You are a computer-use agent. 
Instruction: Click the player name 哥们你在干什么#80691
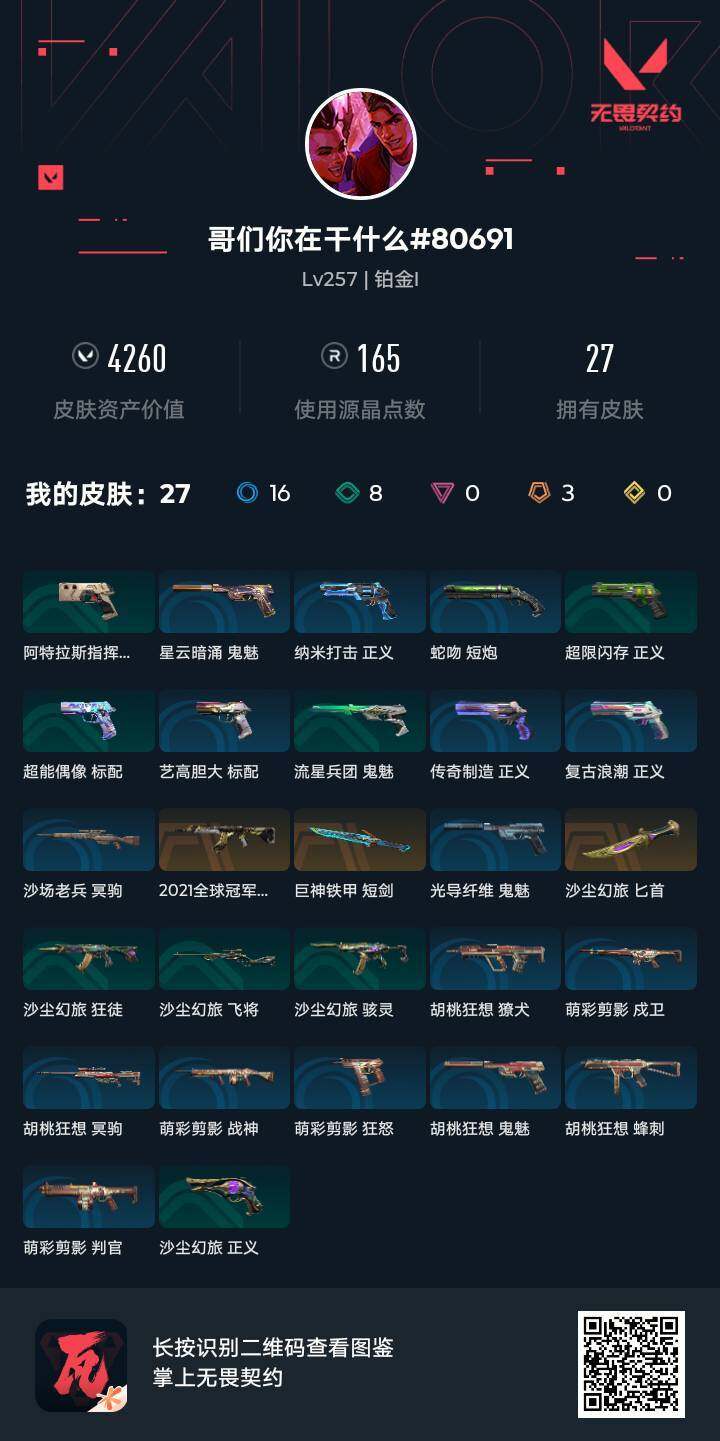tap(358, 240)
